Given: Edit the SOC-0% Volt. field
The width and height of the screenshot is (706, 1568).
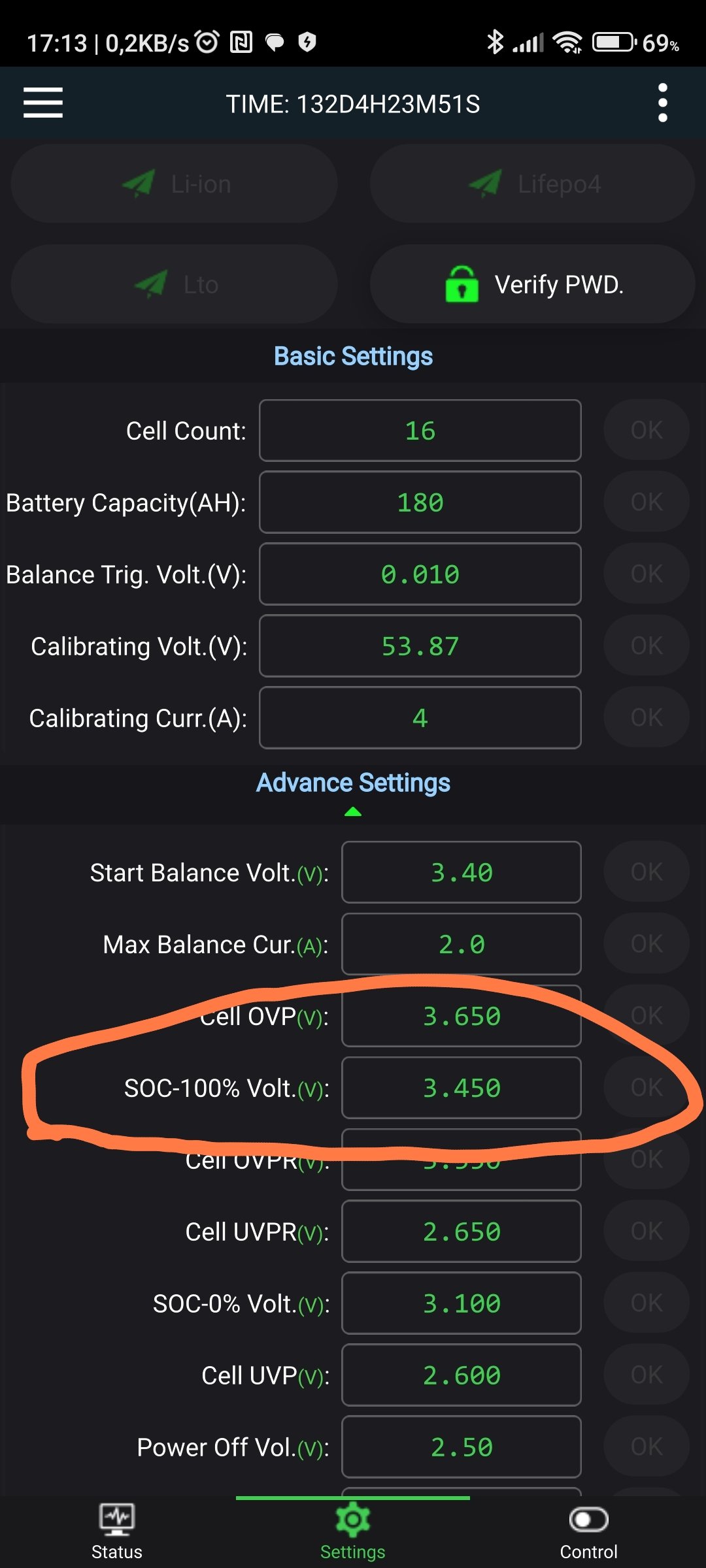Looking at the screenshot, I should pyautogui.click(x=462, y=1303).
